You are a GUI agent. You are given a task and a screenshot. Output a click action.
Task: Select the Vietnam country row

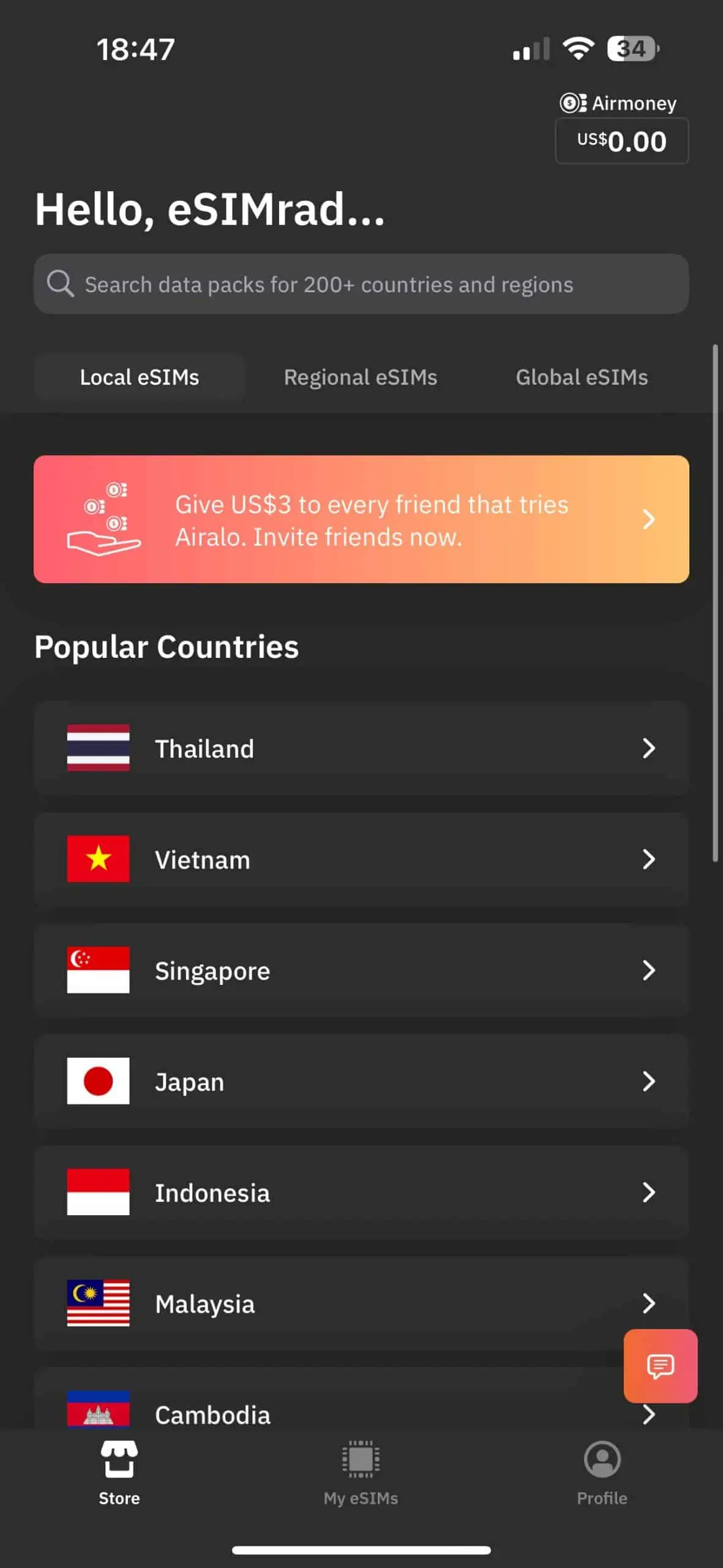pyautogui.click(x=361, y=859)
